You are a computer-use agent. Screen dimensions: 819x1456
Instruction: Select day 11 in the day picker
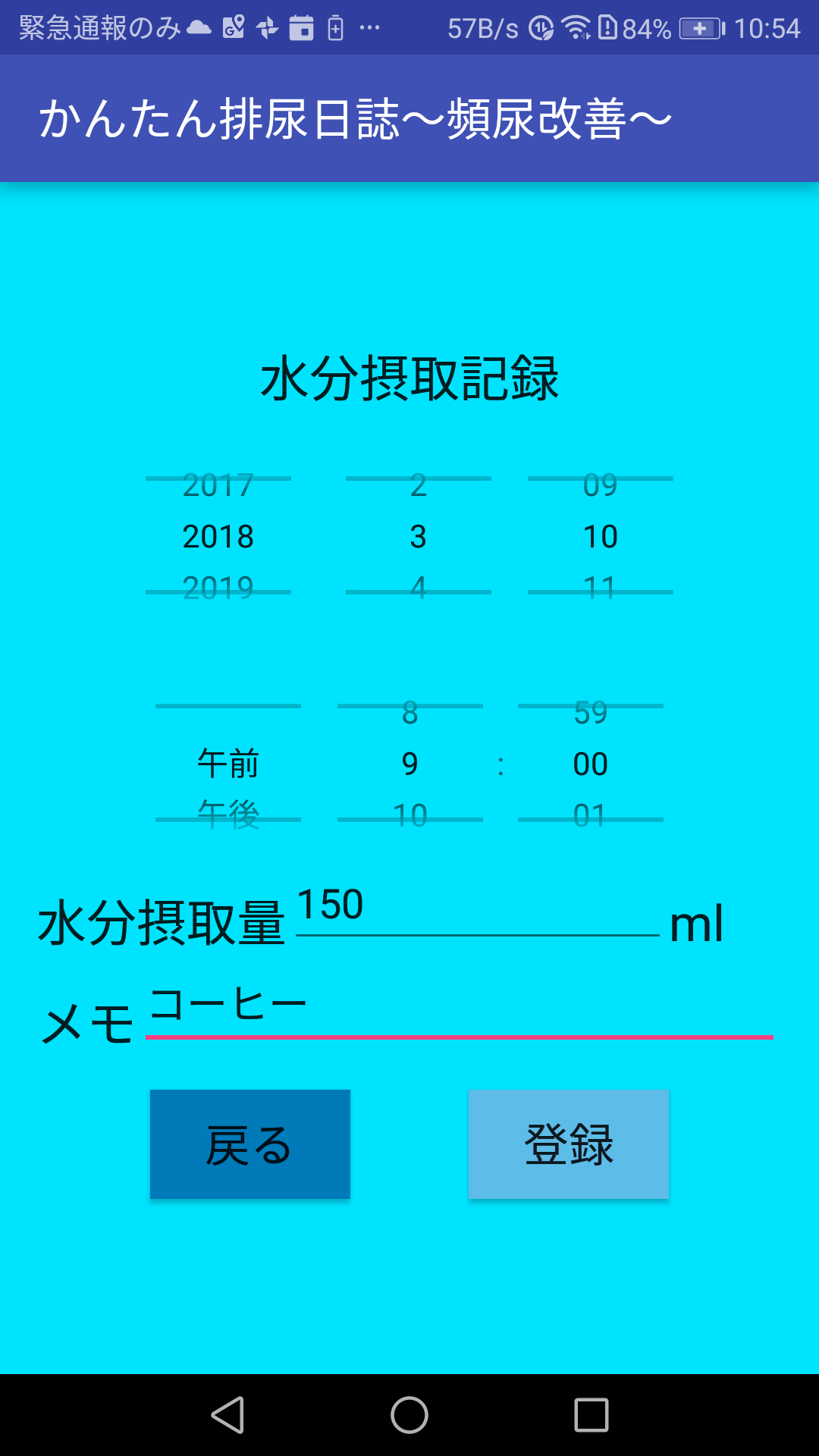click(600, 588)
